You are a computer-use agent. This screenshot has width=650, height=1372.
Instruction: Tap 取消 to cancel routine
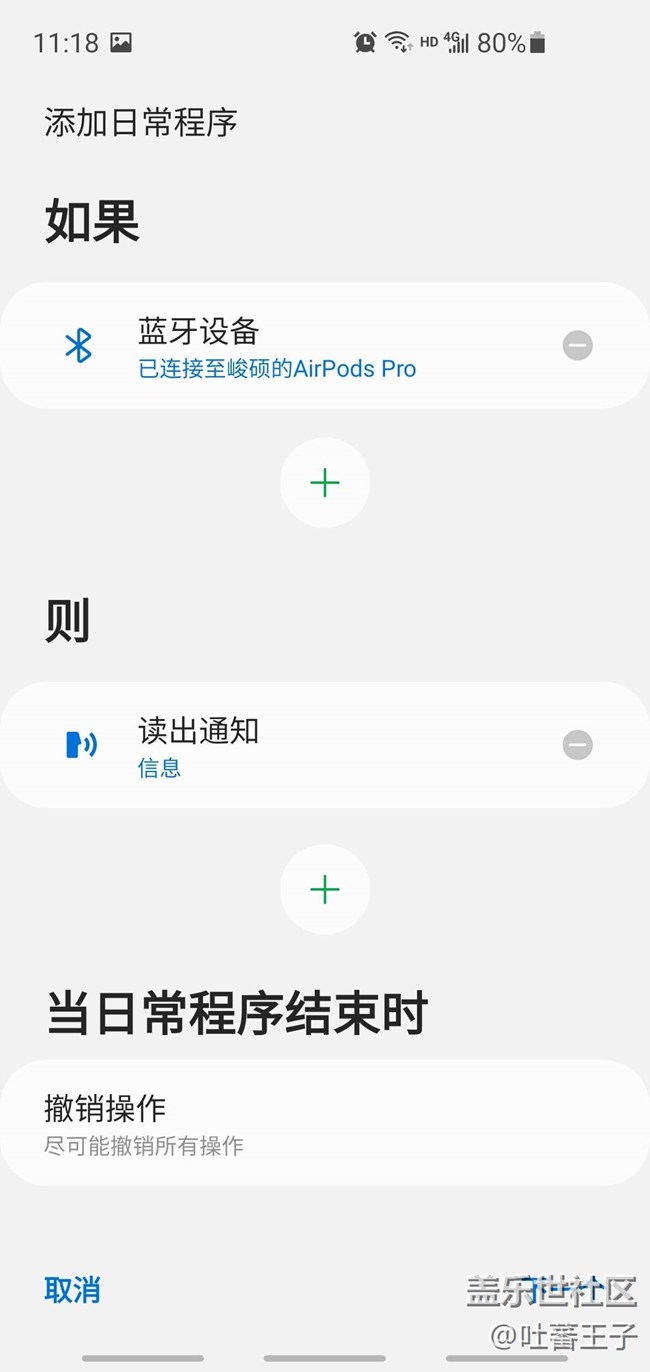[72, 1290]
